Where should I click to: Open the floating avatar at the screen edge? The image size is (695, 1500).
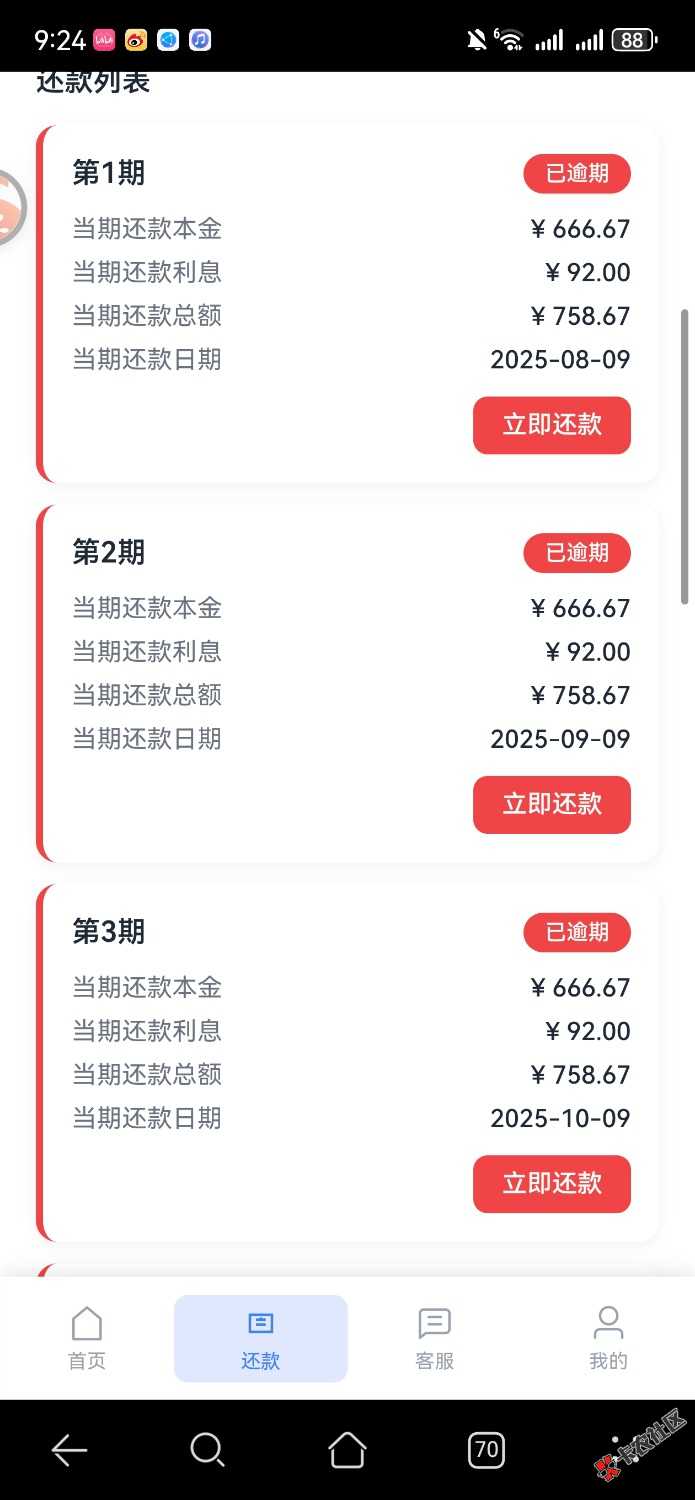10,208
